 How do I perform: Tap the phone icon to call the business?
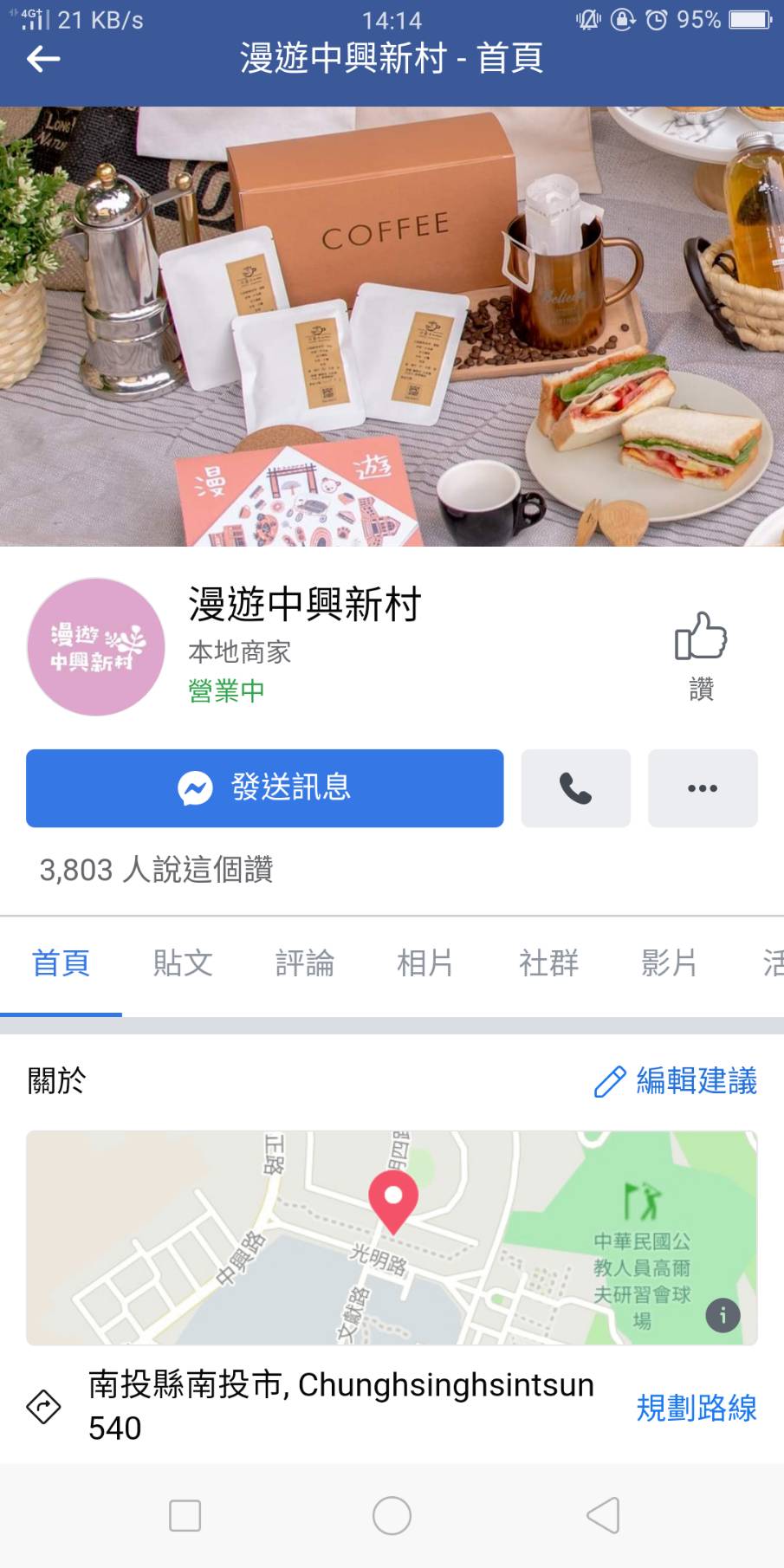pyautogui.click(x=574, y=788)
